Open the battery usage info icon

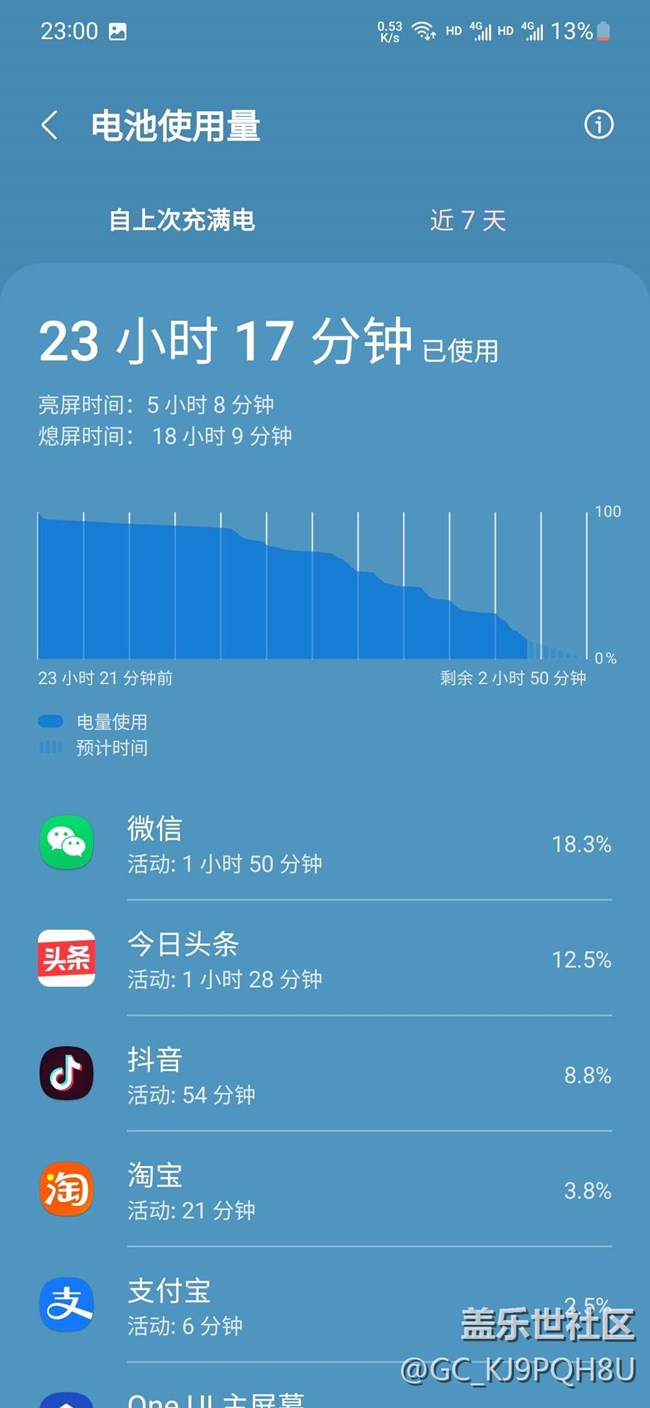[598, 125]
